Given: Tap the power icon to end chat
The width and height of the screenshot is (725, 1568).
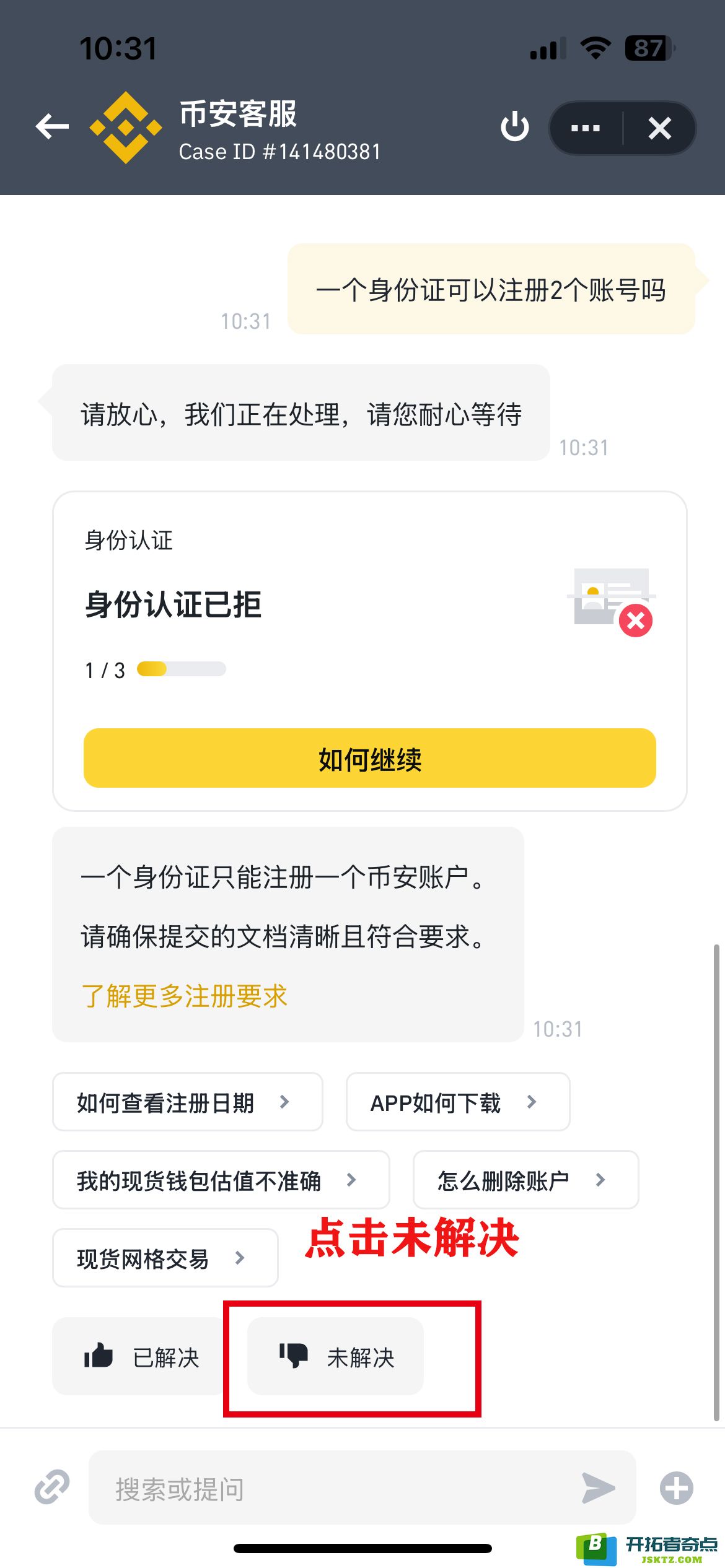Looking at the screenshot, I should click(x=515, y=127).
